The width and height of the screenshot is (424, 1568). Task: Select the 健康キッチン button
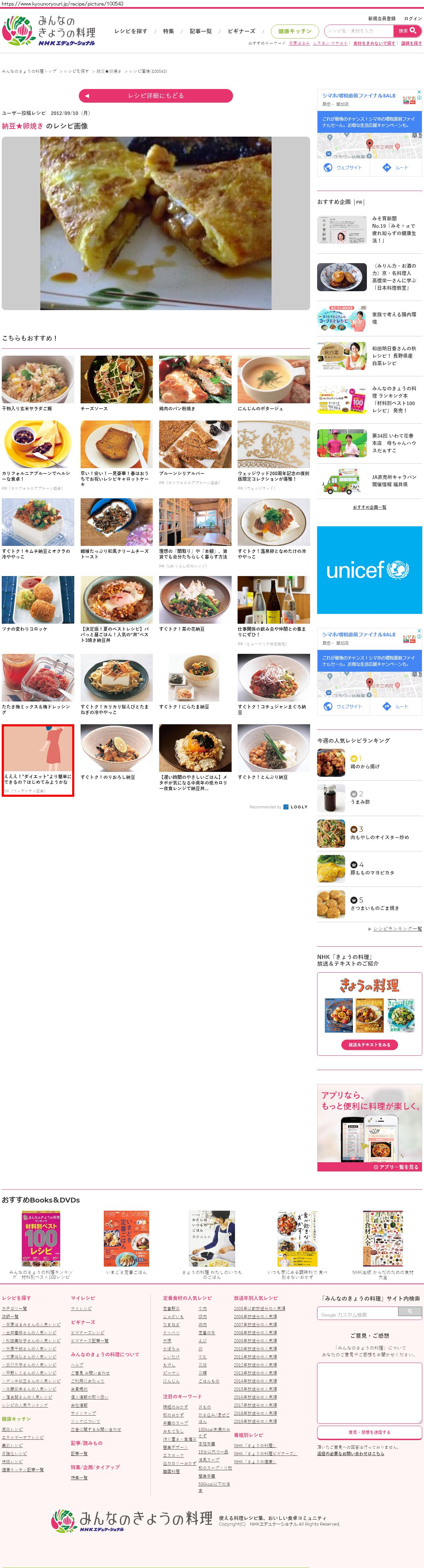coord(294,31)
